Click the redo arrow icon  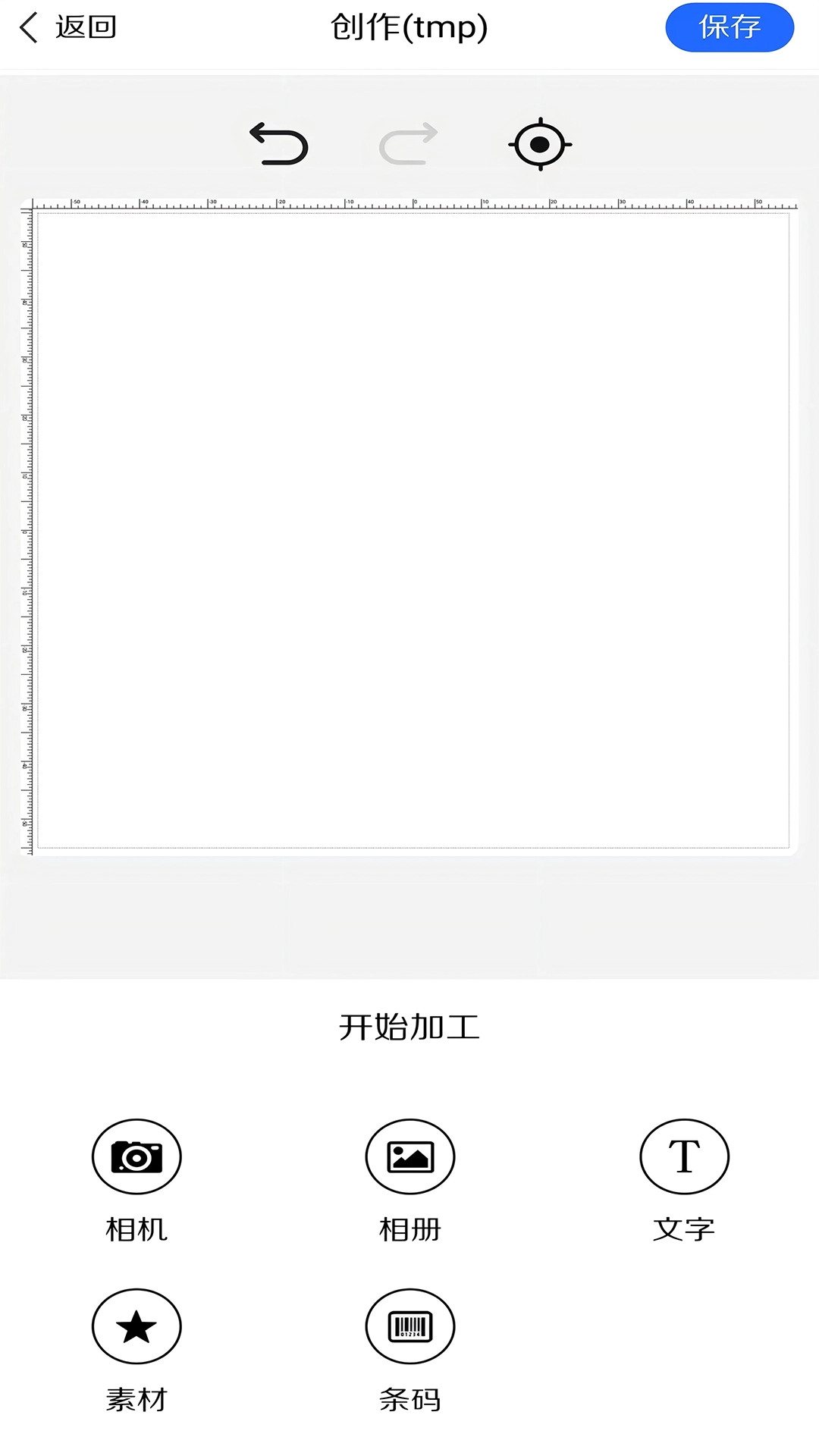point(407,144)
